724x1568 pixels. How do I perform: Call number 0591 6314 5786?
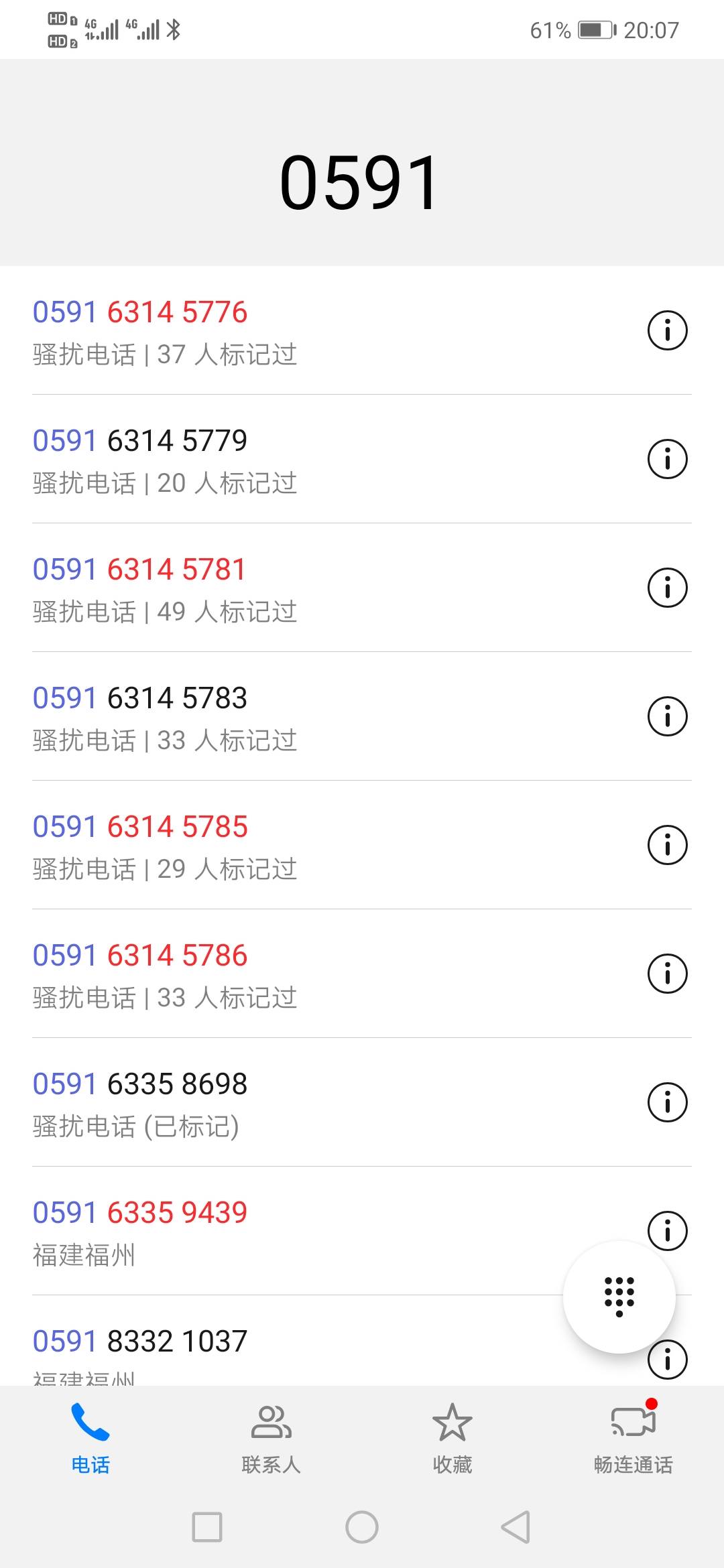tap(328, 974)
